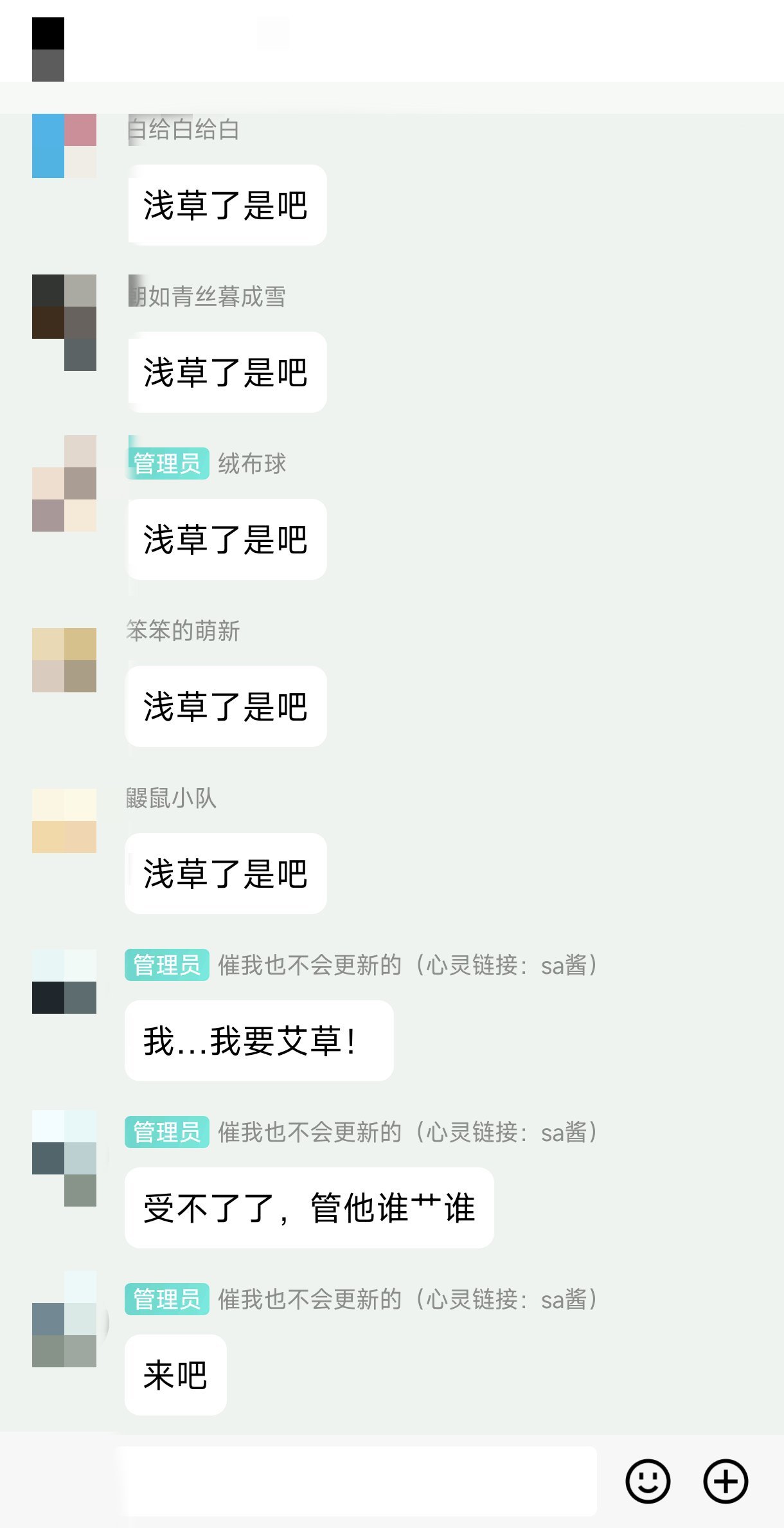Open 白给白给白's profile avatar
The width and height of the screenshot is (784, 1528).
click(64, 146)
